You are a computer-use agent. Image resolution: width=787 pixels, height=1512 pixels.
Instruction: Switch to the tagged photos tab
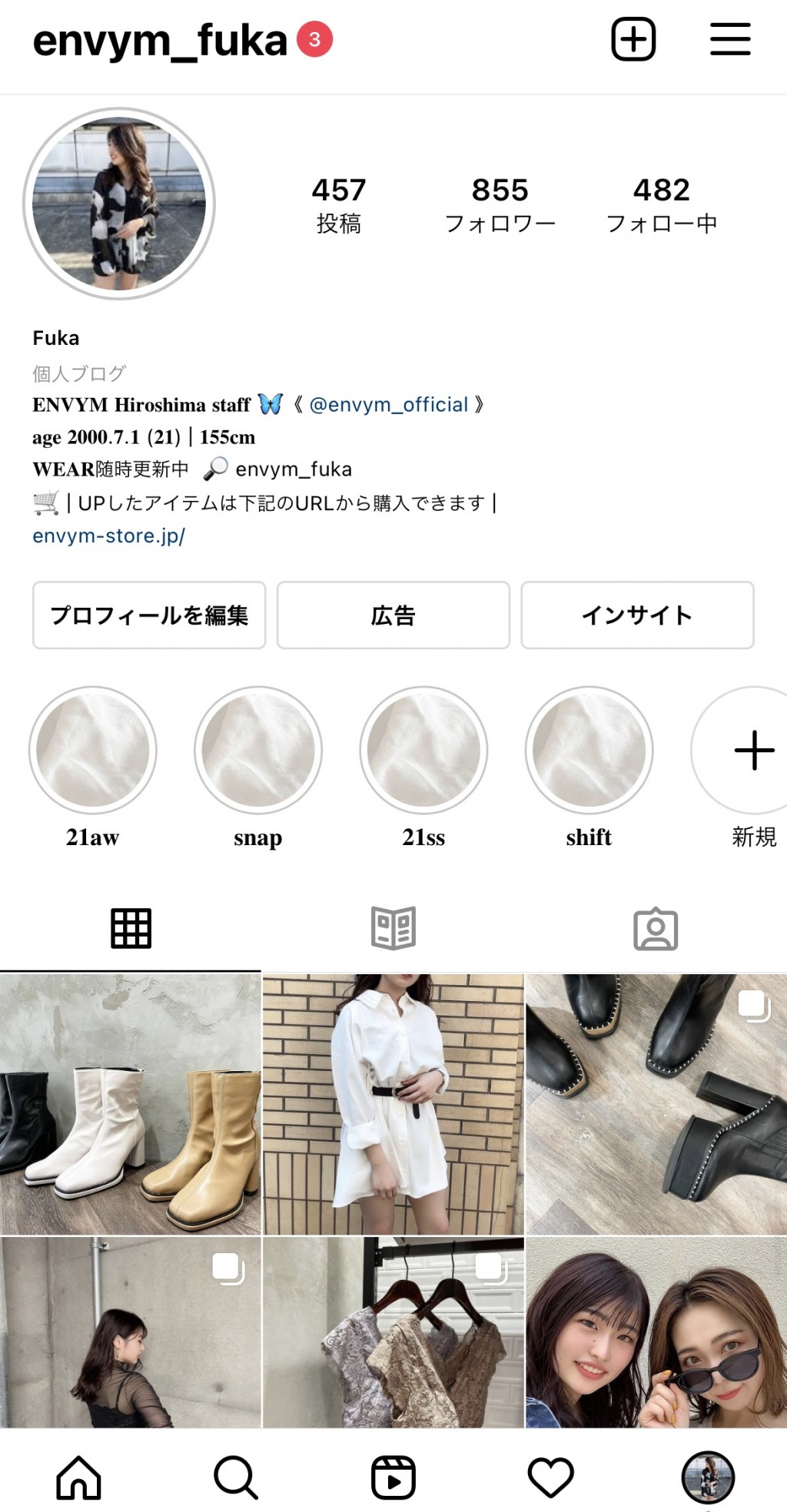[655, 928]
